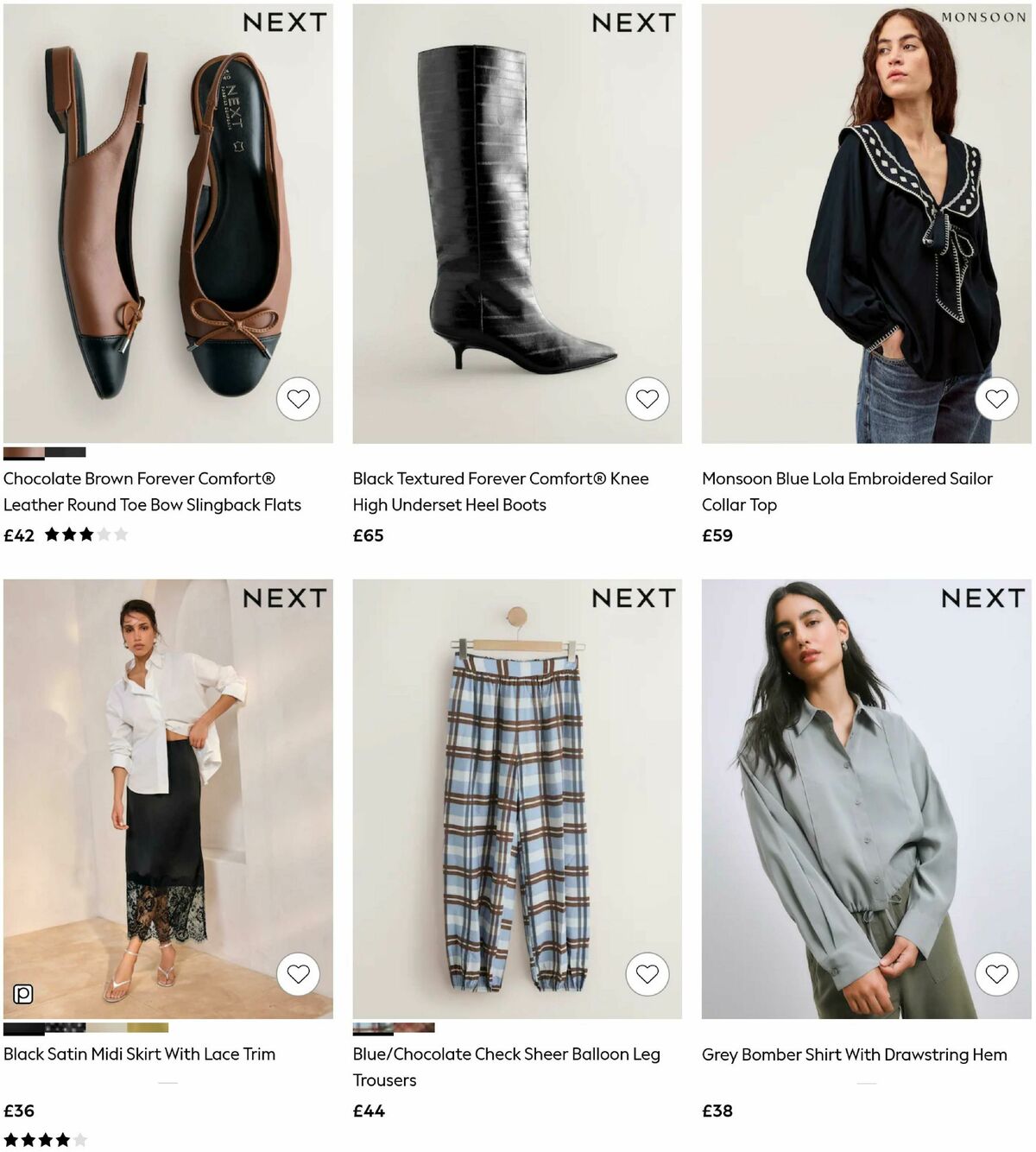Click the NEXT logo on the check trousers image

[x=633, y=597]
